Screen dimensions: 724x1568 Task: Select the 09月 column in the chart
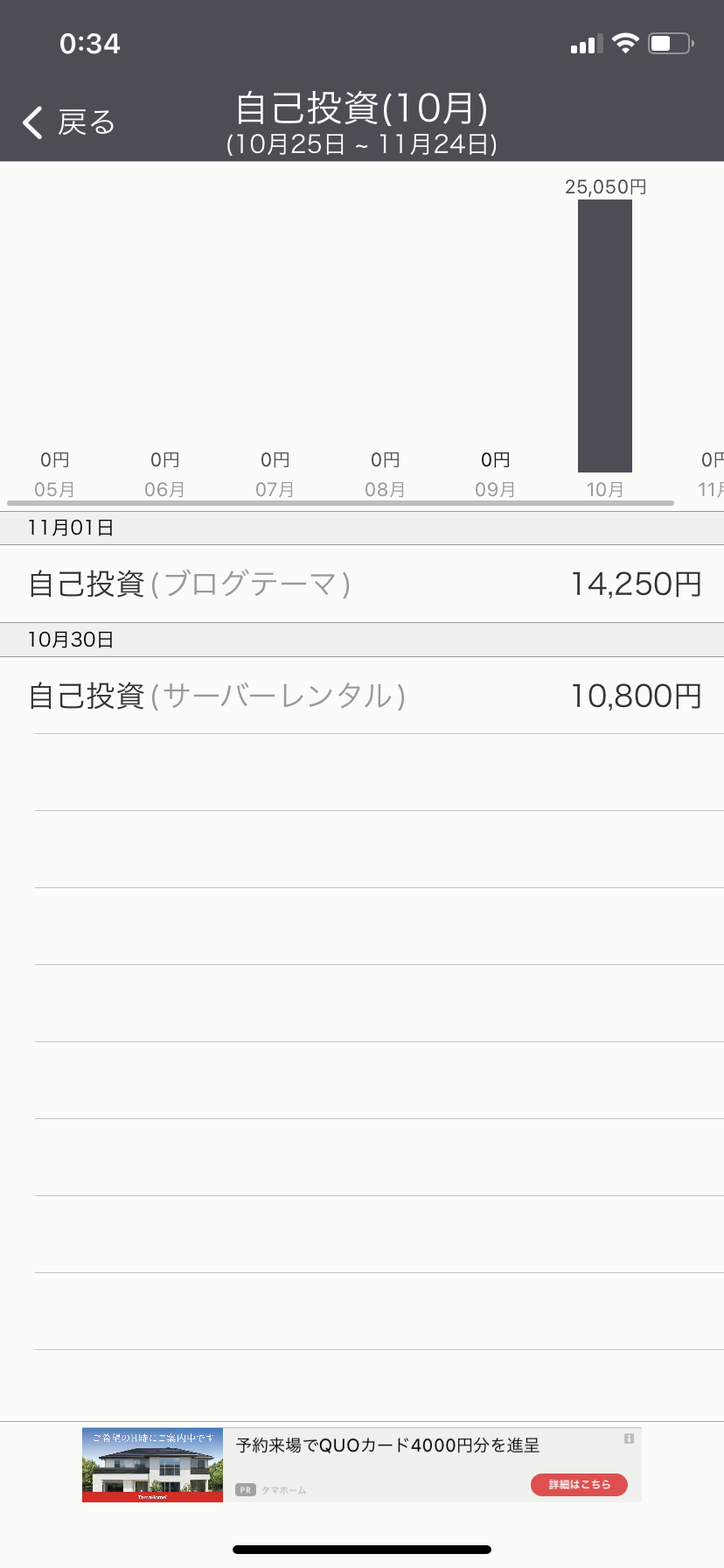point(495,473)
